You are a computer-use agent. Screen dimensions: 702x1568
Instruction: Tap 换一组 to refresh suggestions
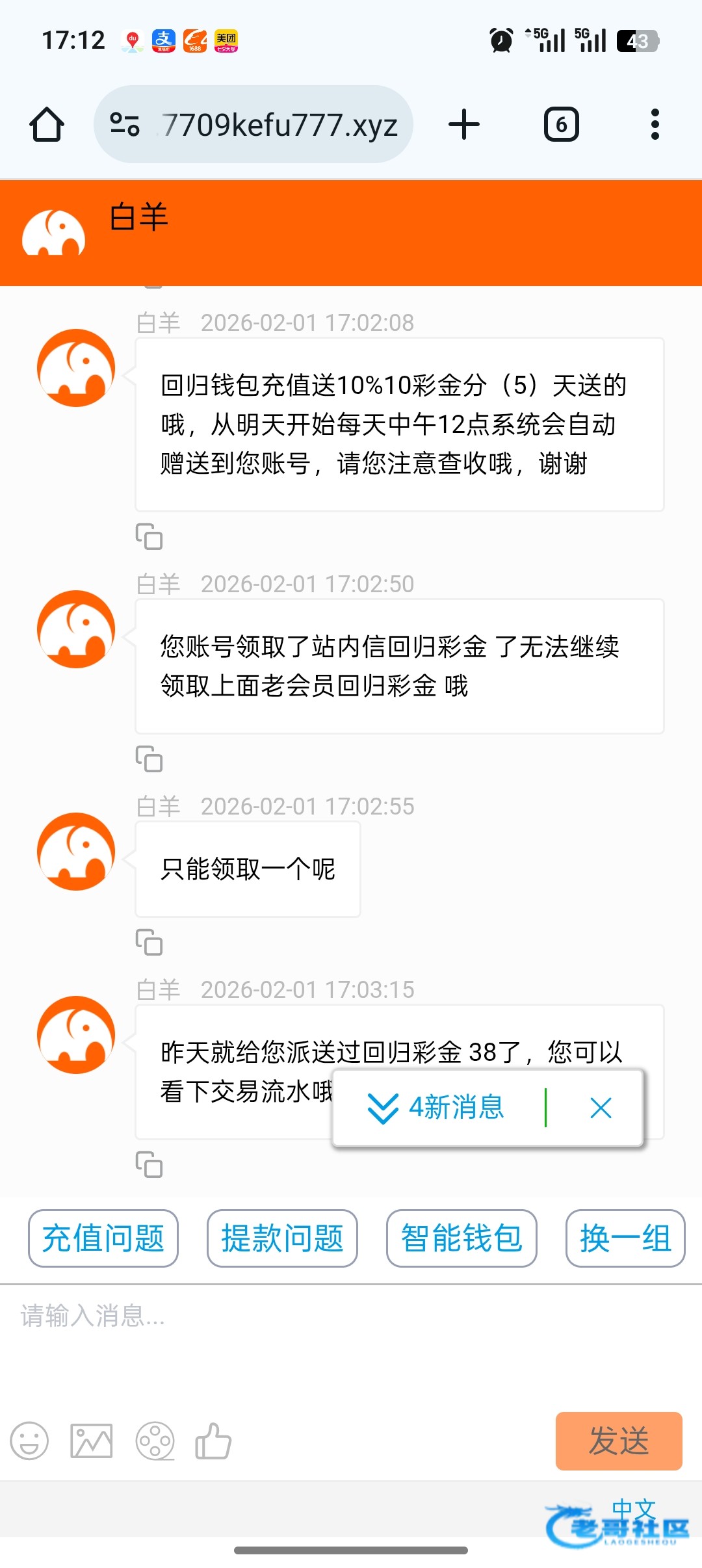[x=625, y=1238]
